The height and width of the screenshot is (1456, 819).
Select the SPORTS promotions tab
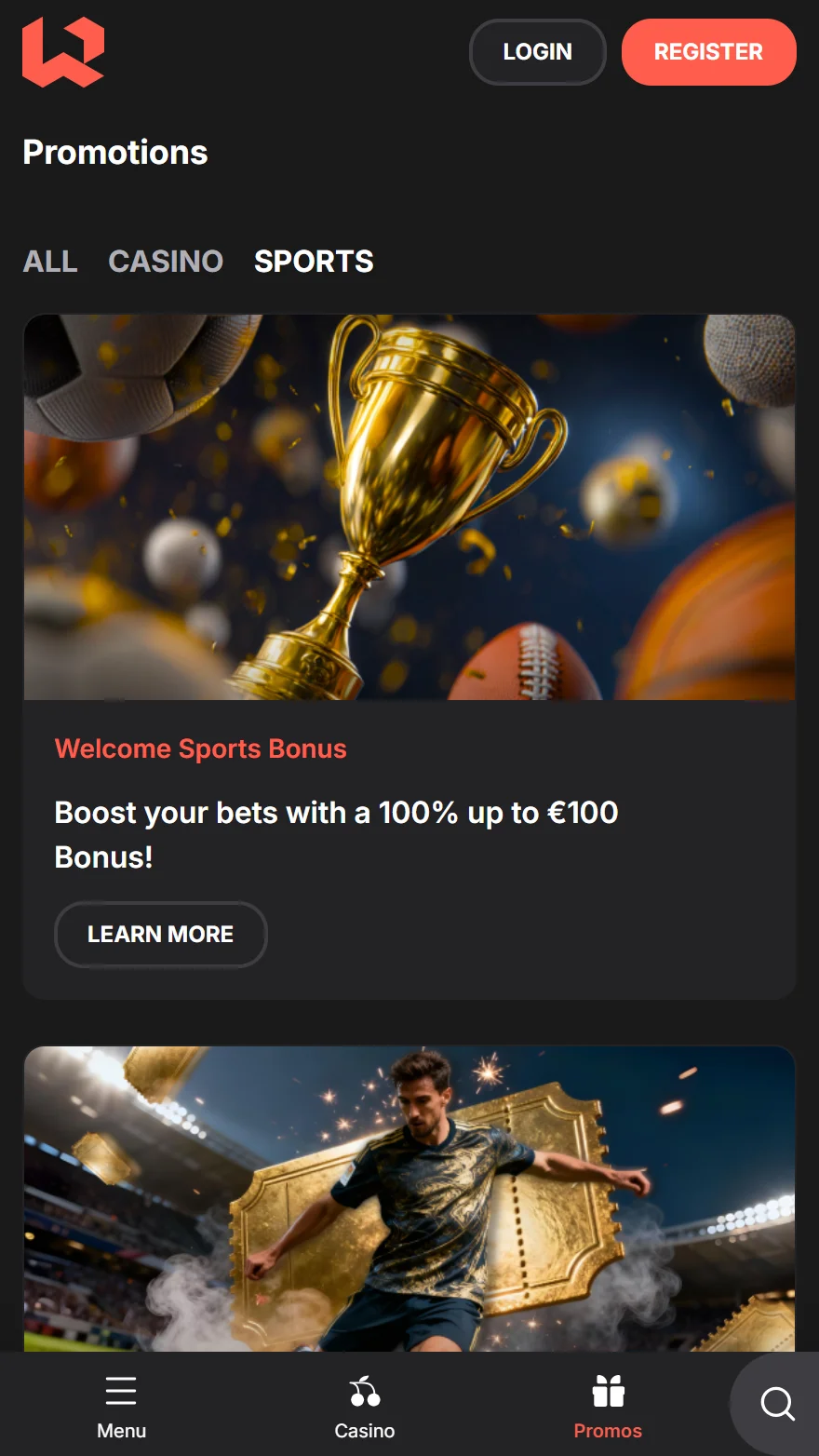[x=314, y=262]
